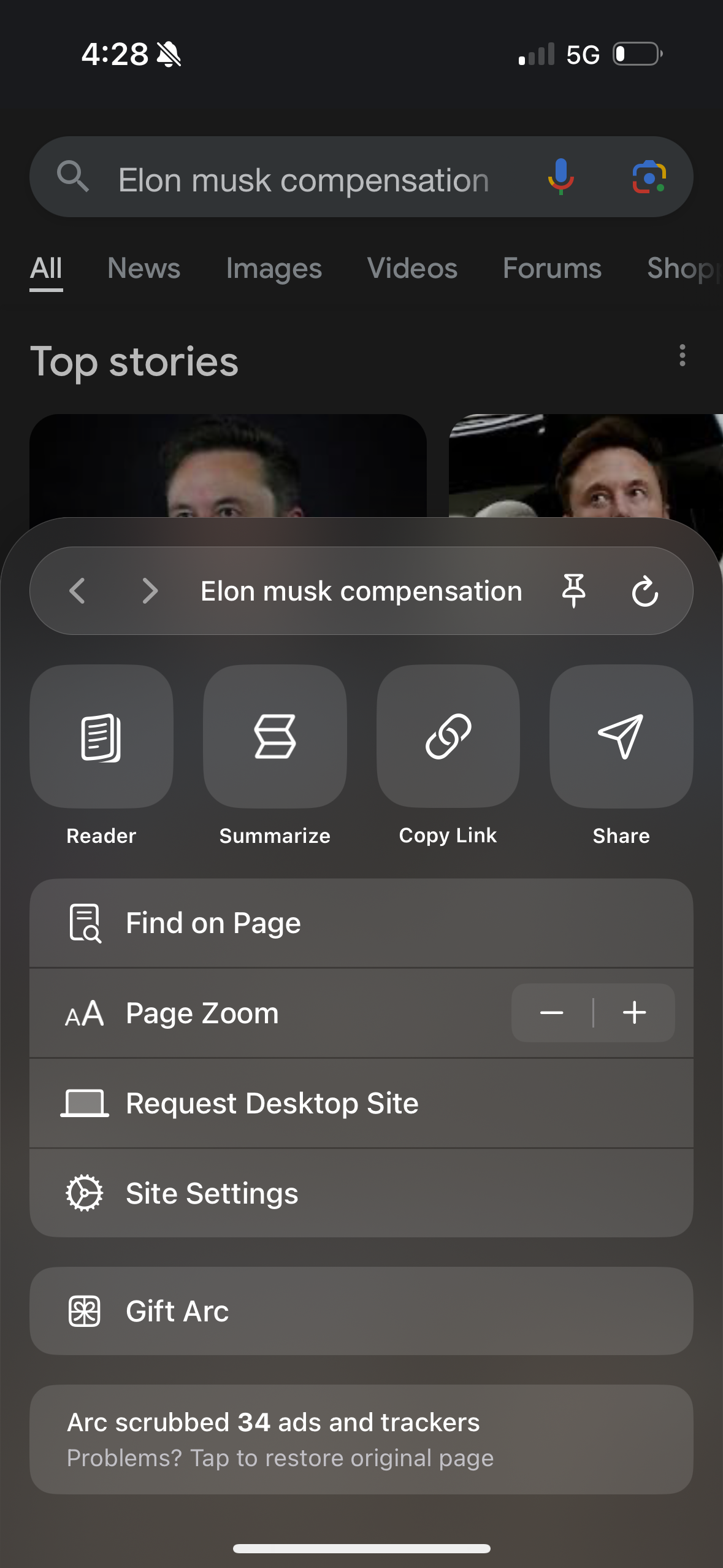This screenshot has height=1568, width=723.
Task: Open Gift Arc
Action: (x=177, y=1310)
